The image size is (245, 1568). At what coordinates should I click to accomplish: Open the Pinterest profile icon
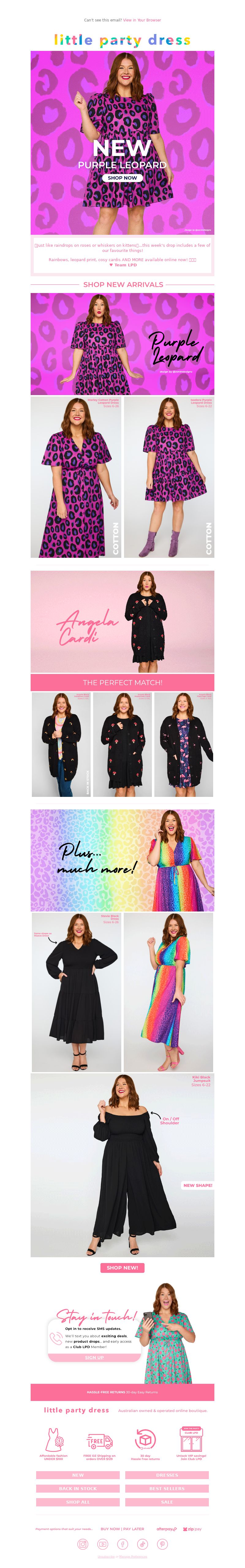point(162,1544)
